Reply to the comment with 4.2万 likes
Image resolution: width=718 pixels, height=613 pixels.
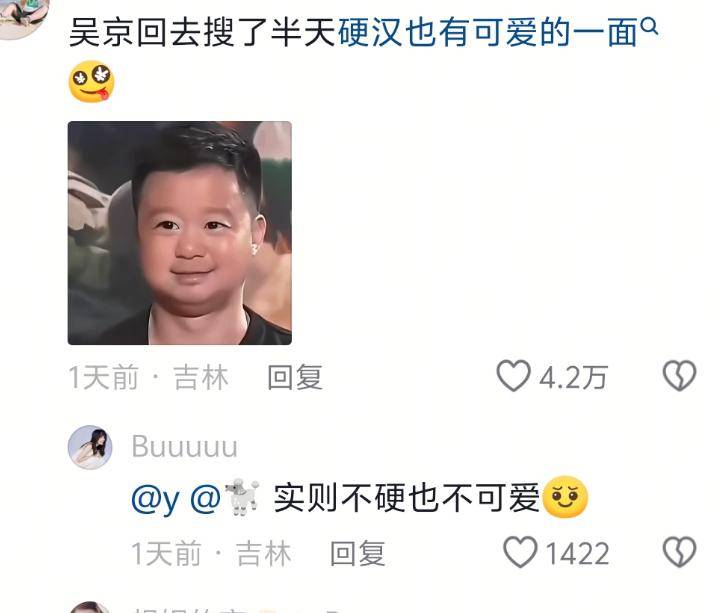pyautogui.click(x=295, y=377)
